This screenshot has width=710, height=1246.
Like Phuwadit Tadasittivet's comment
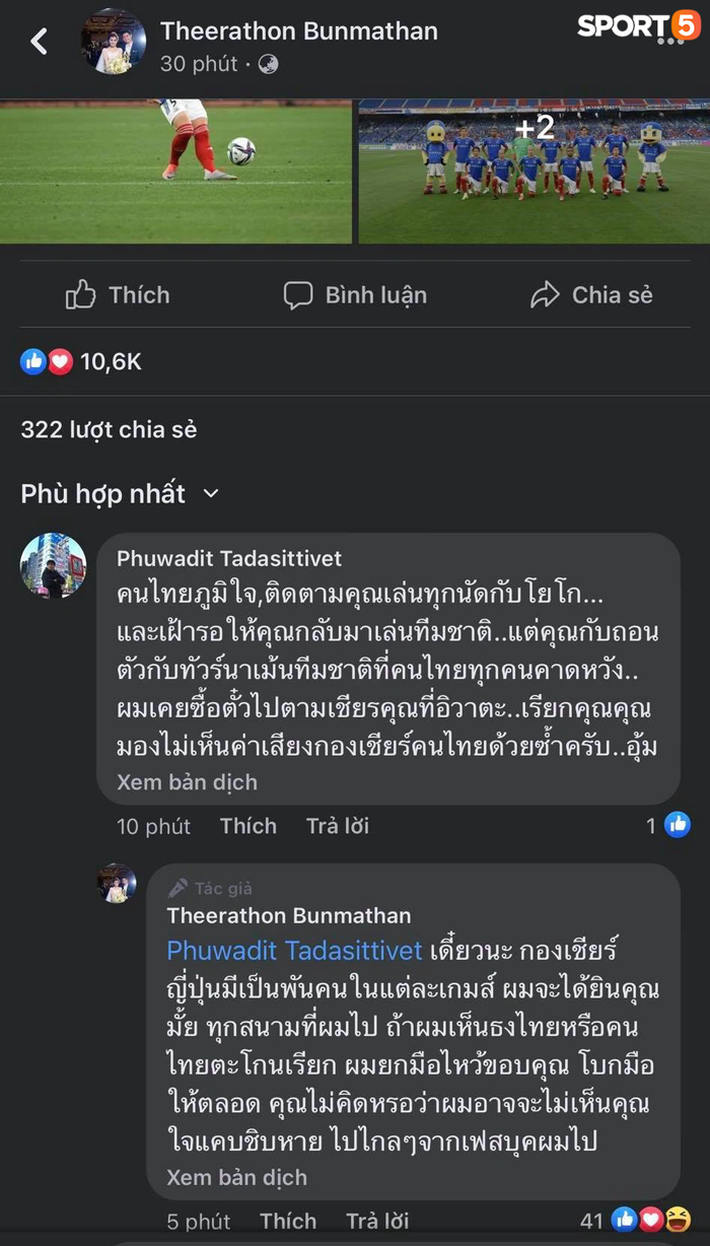click(x=248, y=826)
